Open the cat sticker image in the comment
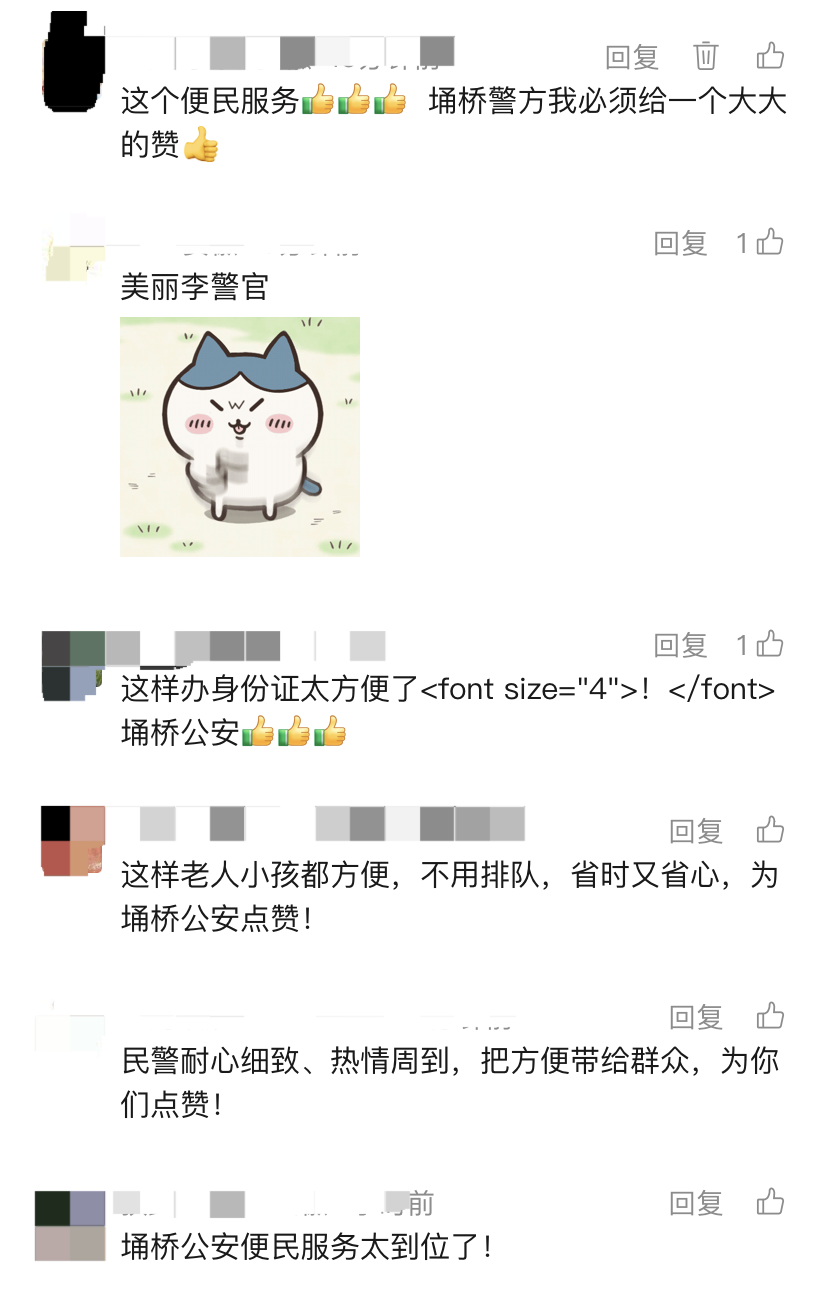Screen dimensions: 828x1302 [240, 436]
